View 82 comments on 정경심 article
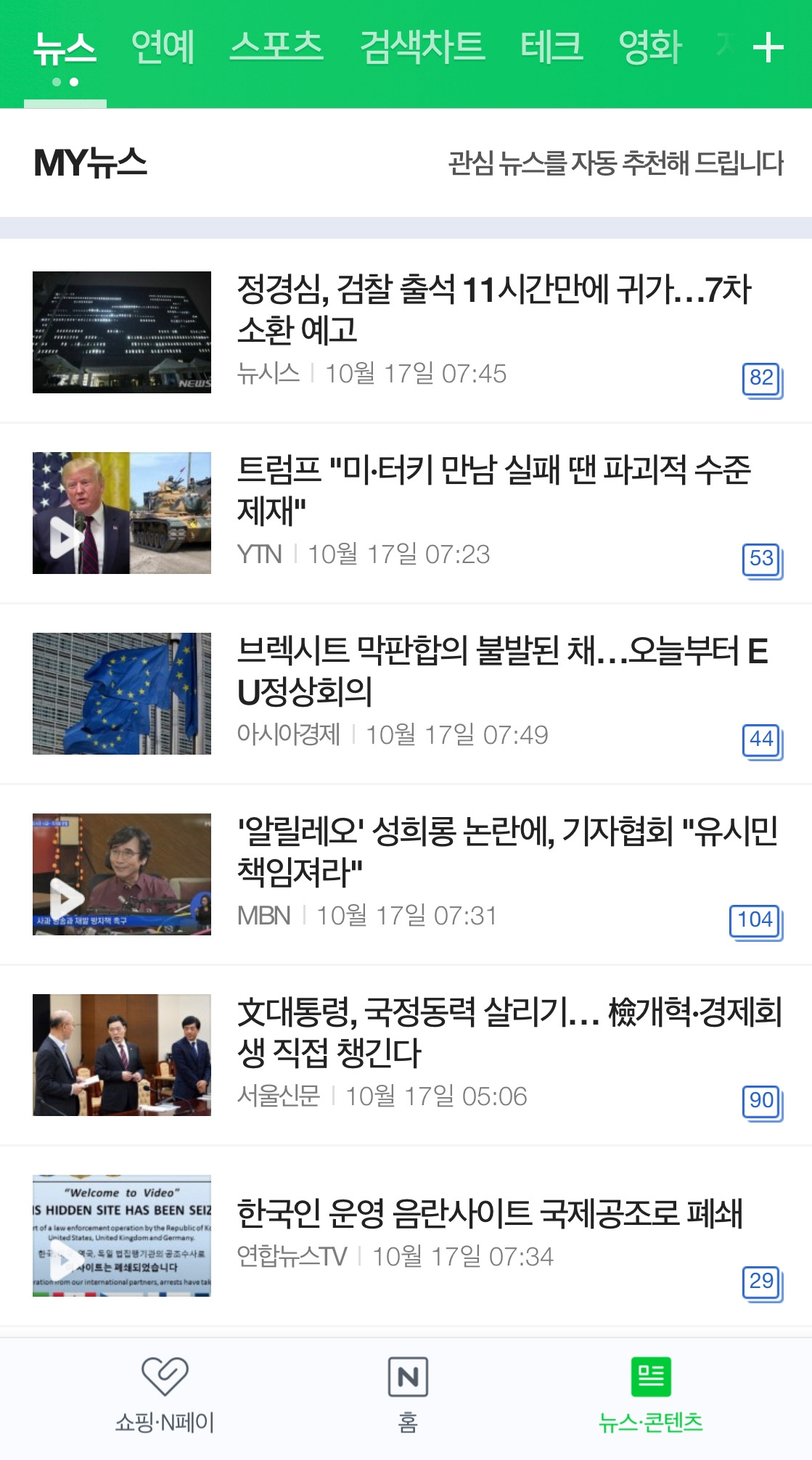This screenshot has height=1460, width=812. (x=762, y=379)
